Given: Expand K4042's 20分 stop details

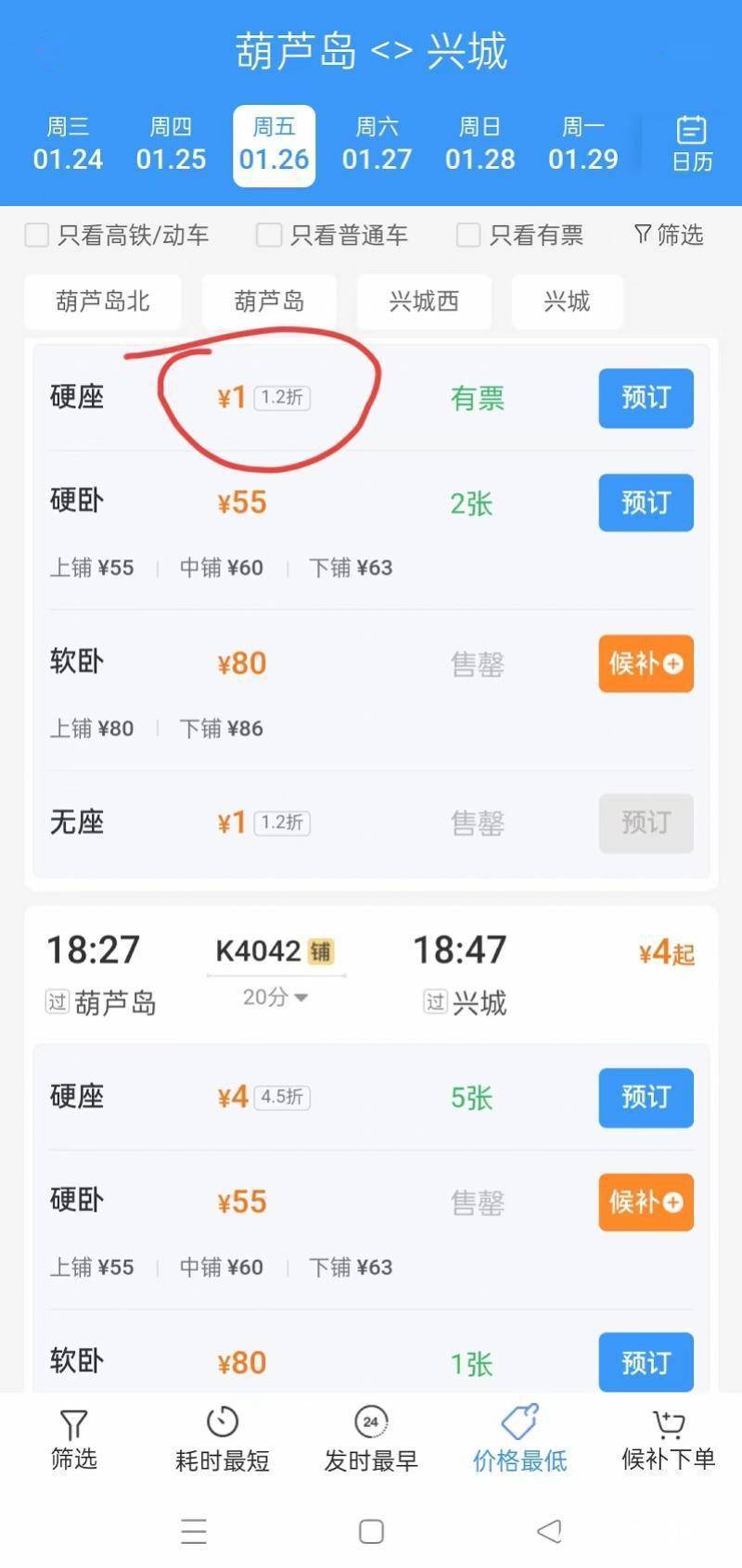Looking at the screenshot, I should click(x=275, y=998).
